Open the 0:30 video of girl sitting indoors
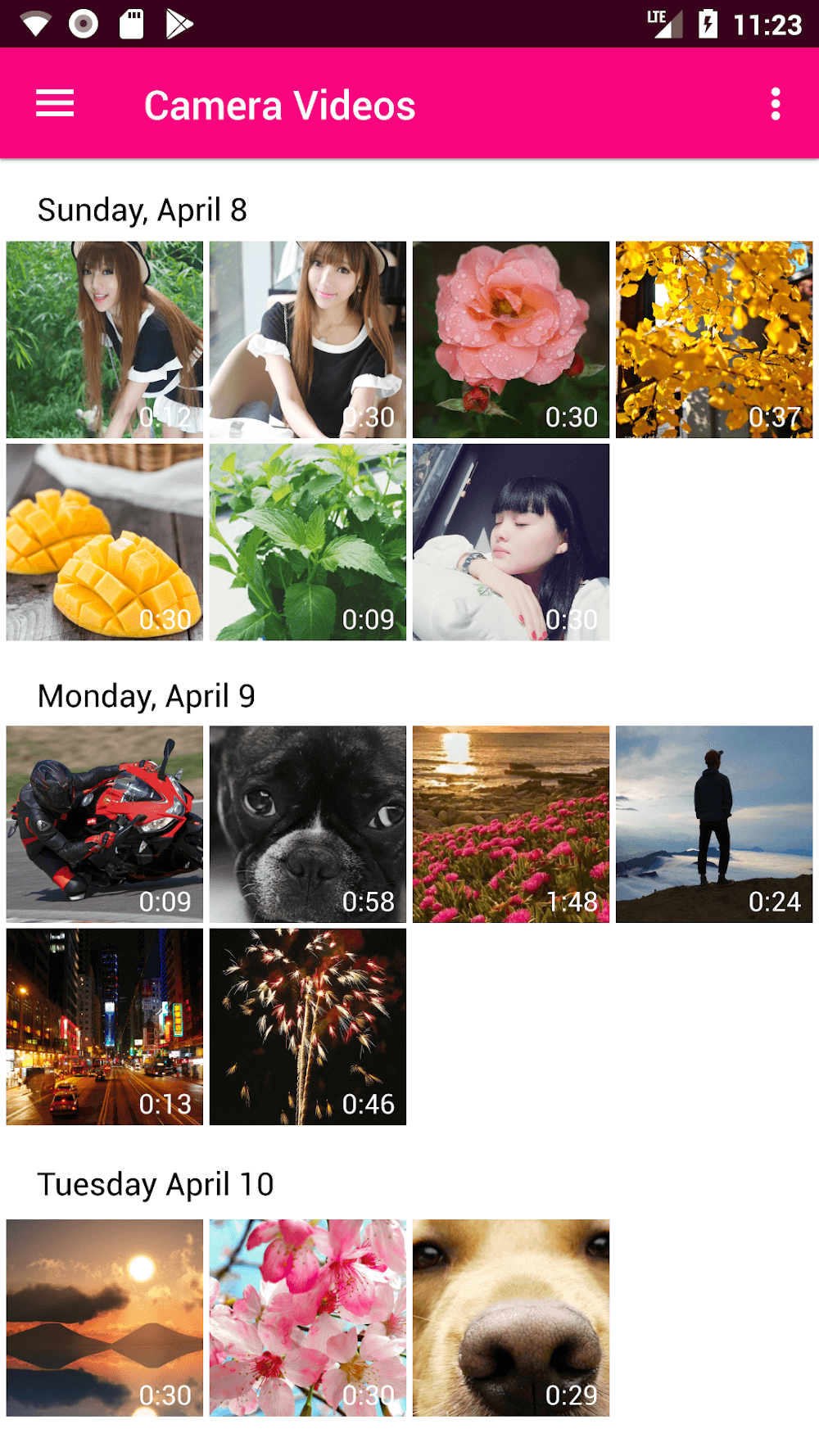Image resolution: width=819 pixels, height=1456 pixels. [x=308, y=339]
